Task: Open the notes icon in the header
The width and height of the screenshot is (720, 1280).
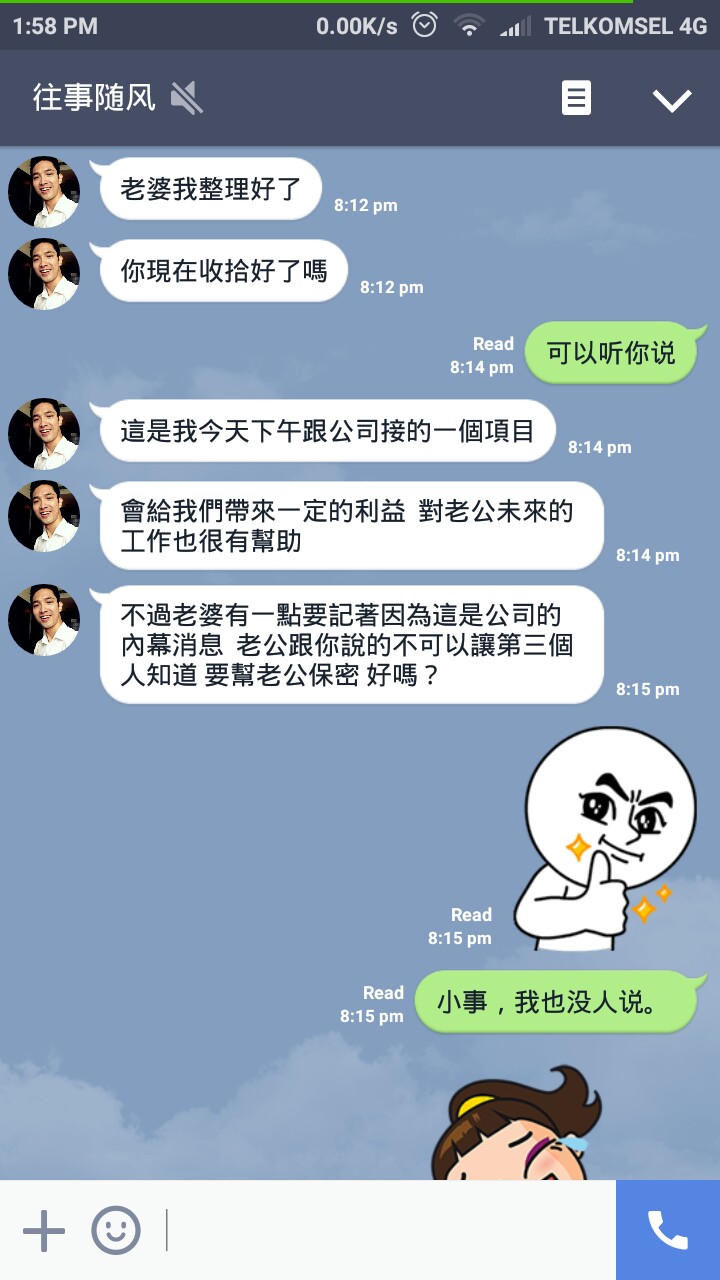Action: (x=576, y=98)
